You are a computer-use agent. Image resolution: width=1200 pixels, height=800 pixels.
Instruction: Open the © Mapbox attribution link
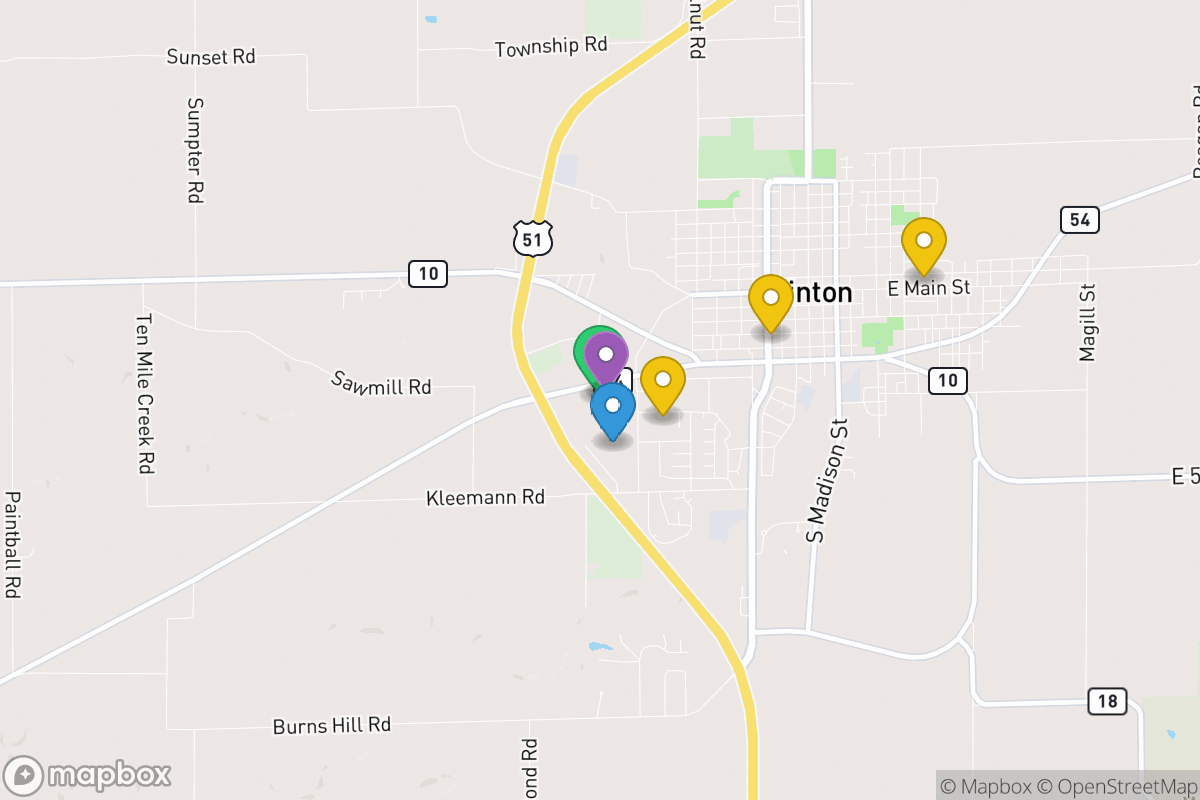coord(985,786)
